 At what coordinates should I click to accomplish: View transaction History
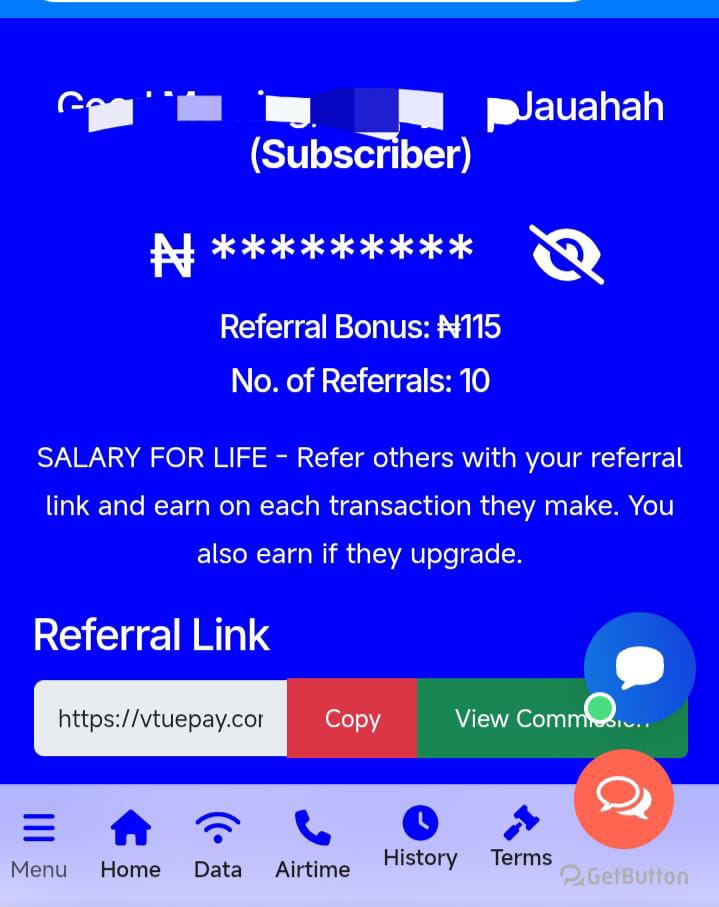click(x=420, y=838)
